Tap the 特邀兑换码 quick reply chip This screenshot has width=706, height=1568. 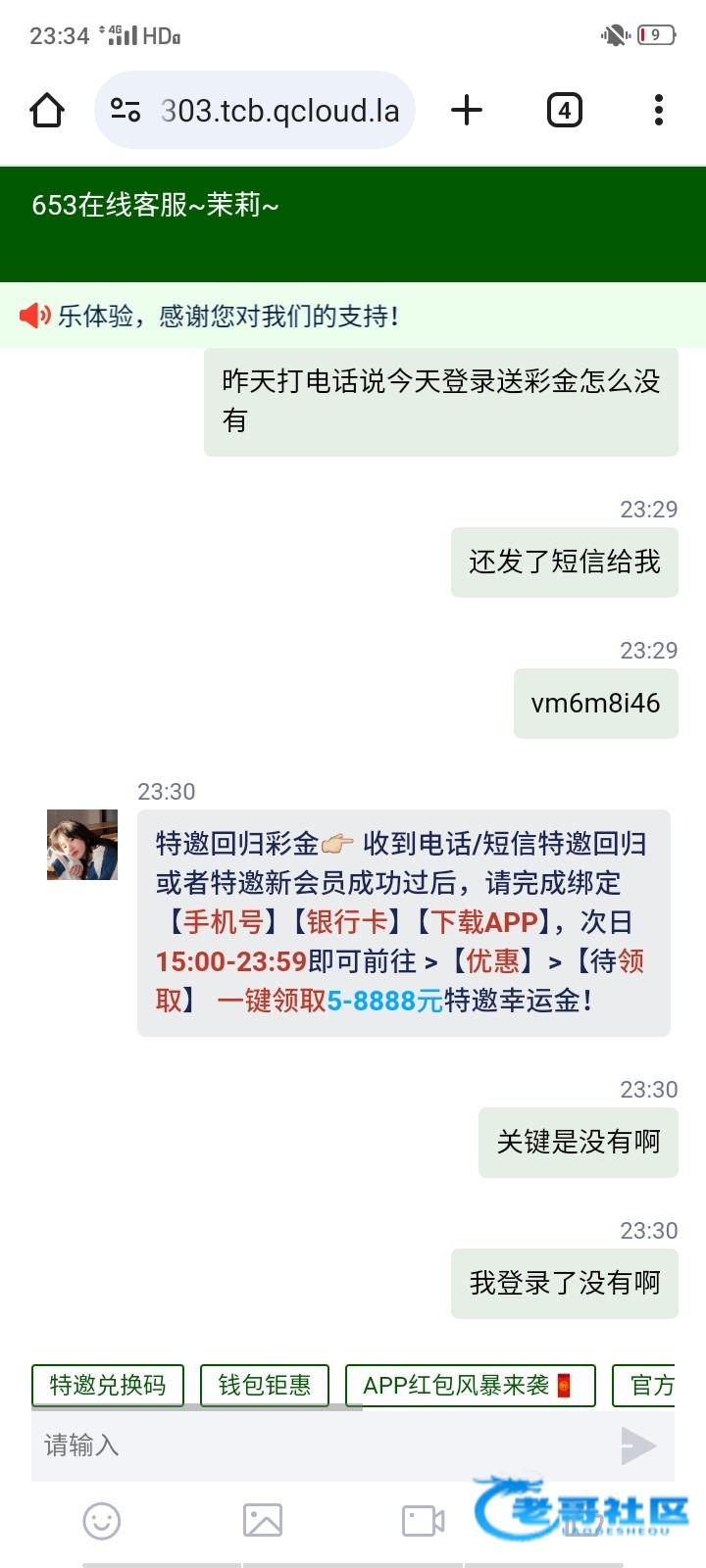108,1385
